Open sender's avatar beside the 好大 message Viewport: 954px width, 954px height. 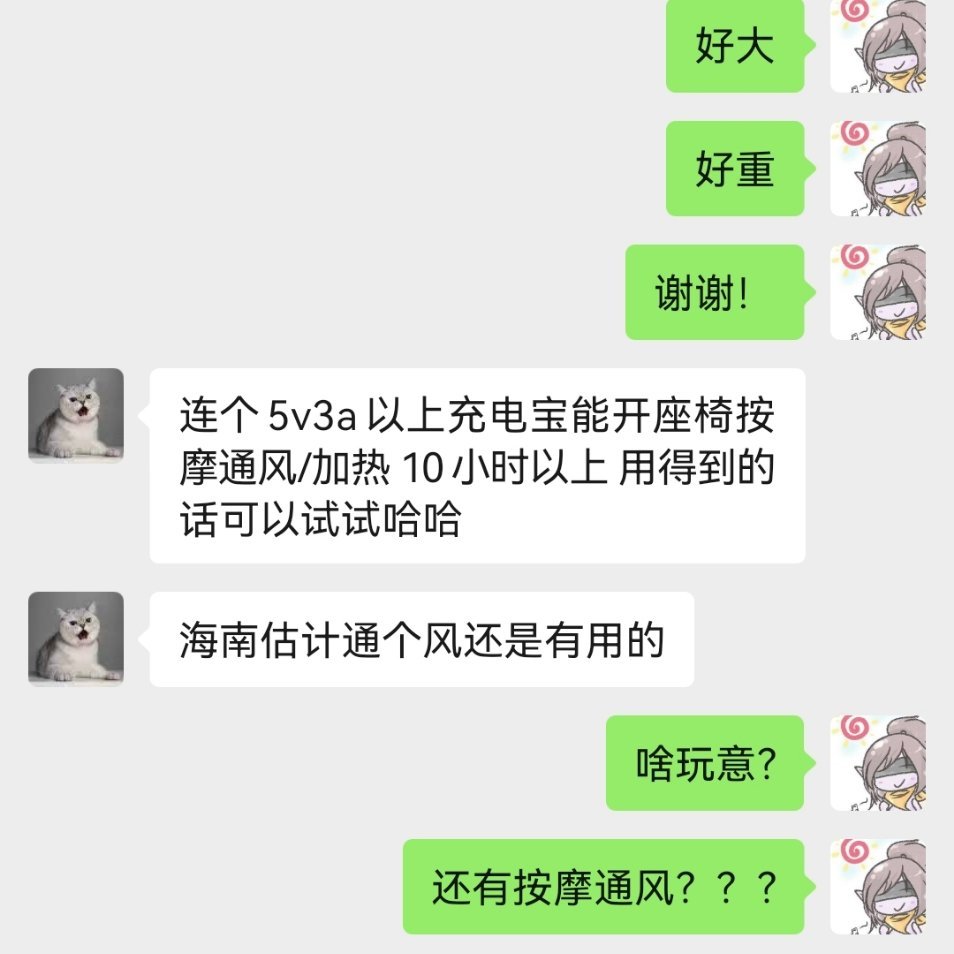878,46
